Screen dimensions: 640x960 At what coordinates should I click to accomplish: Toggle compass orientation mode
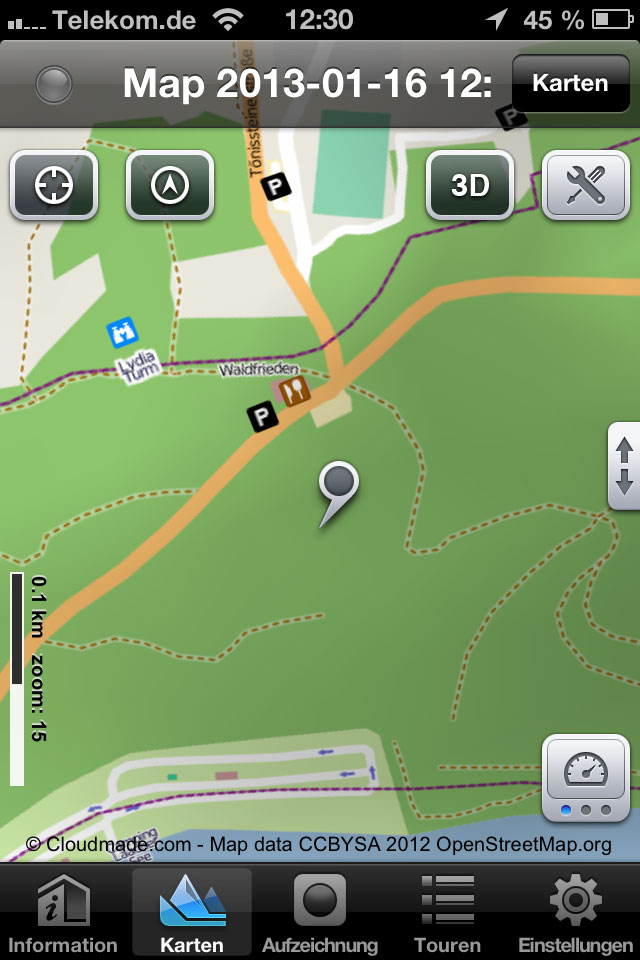170,185
